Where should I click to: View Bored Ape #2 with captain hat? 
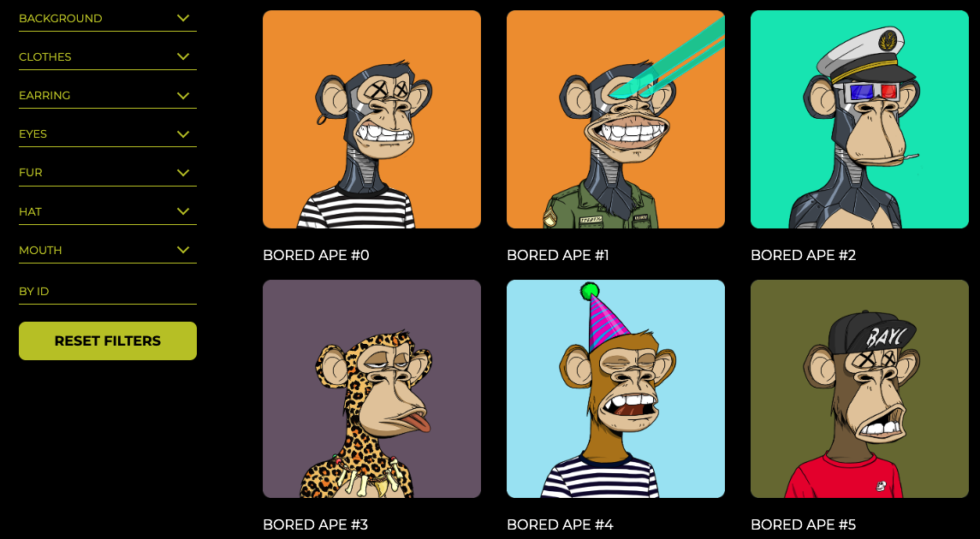tap(859, 120)
